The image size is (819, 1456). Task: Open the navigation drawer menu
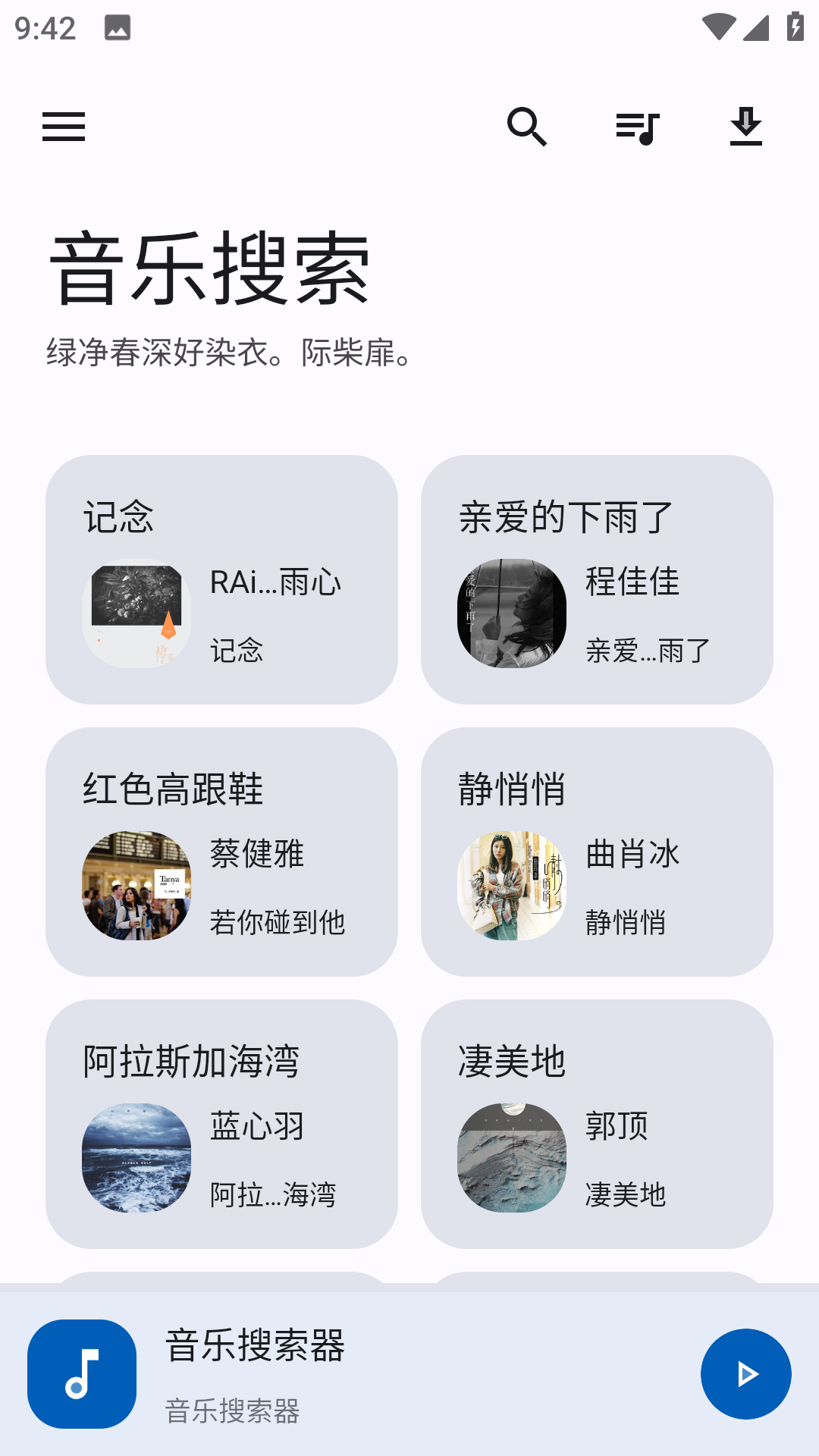[x=63, y=127]
